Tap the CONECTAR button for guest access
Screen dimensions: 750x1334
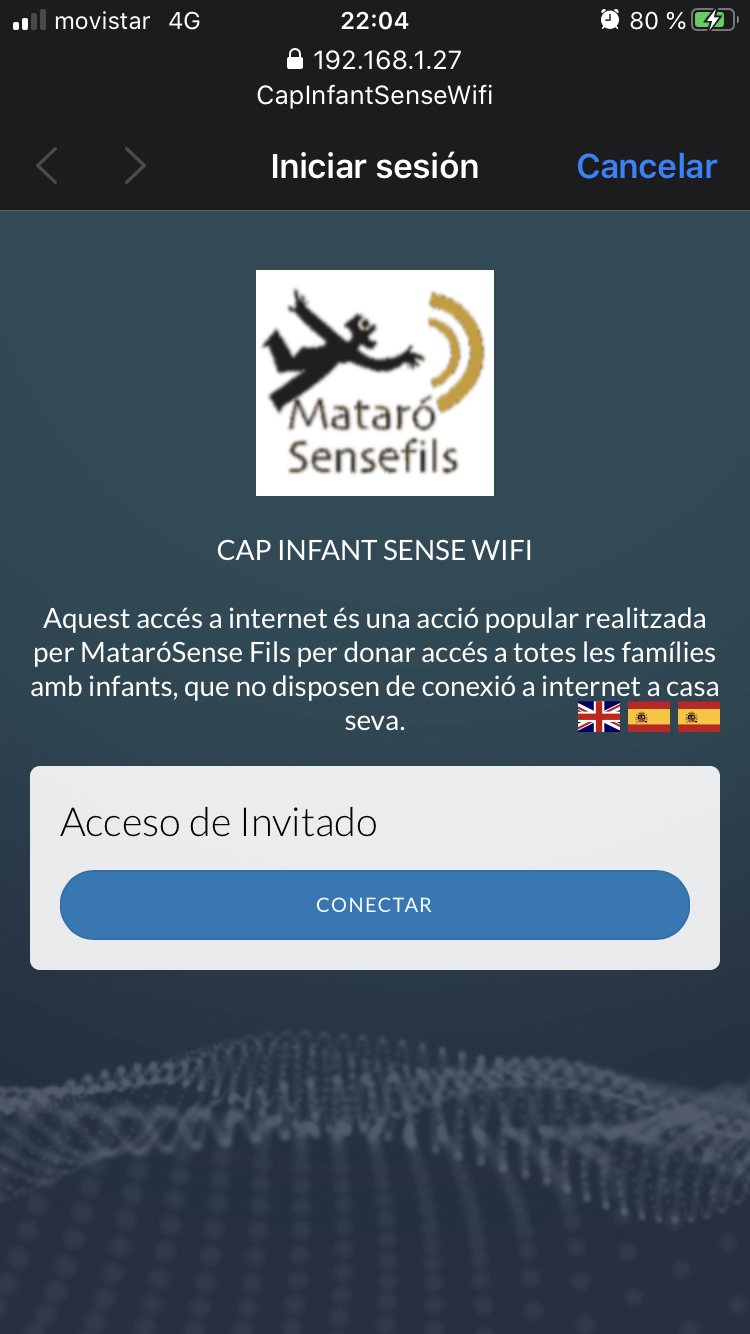tap(375, 905)
